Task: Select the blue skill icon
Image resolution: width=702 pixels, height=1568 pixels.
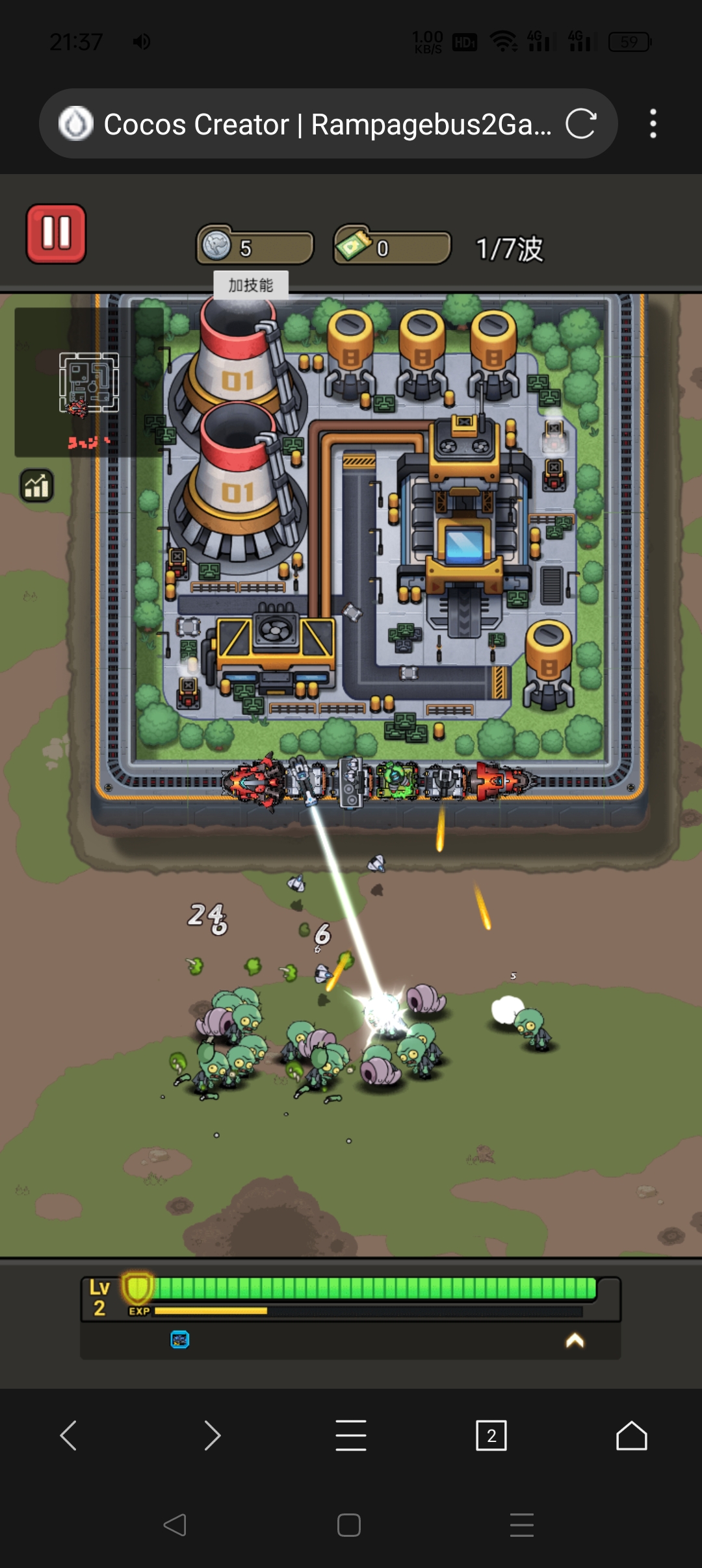Action: 179,1339
